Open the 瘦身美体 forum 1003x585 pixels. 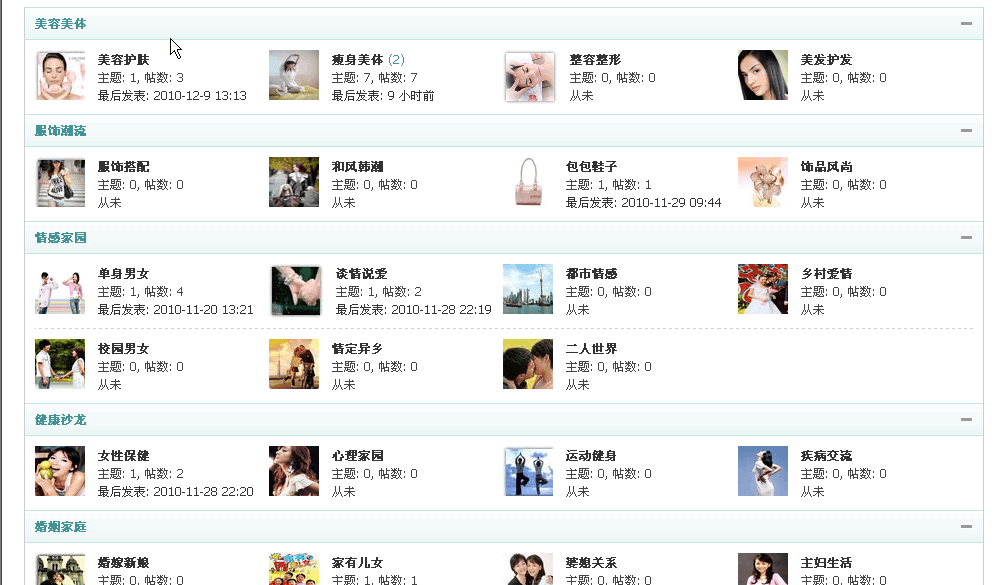pos(357,60)
